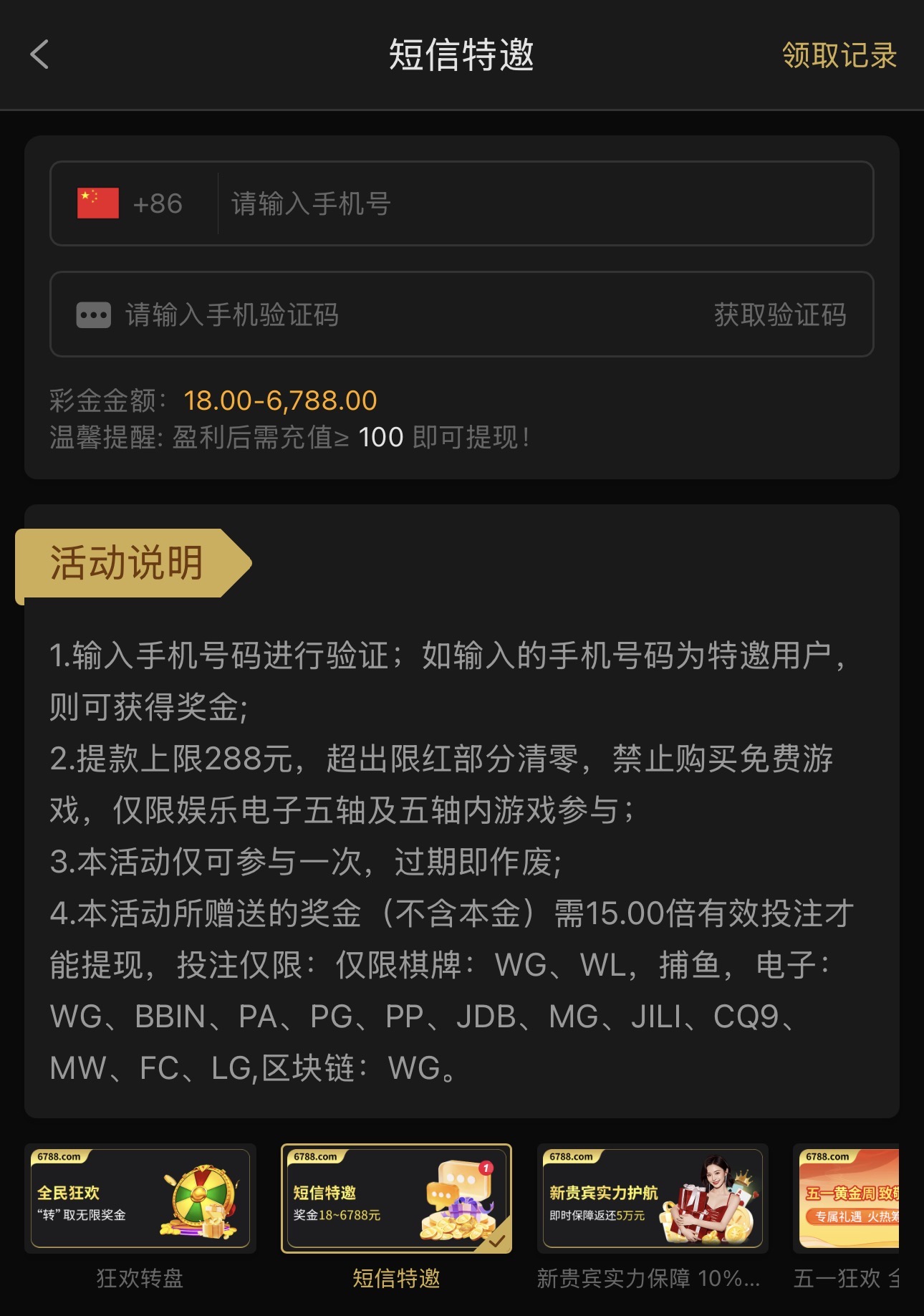The width and height of the screenshot is (924, 1316).
Task: Open the 狂欢转盘 promotion card
Action: click(x=140, y=1199)
